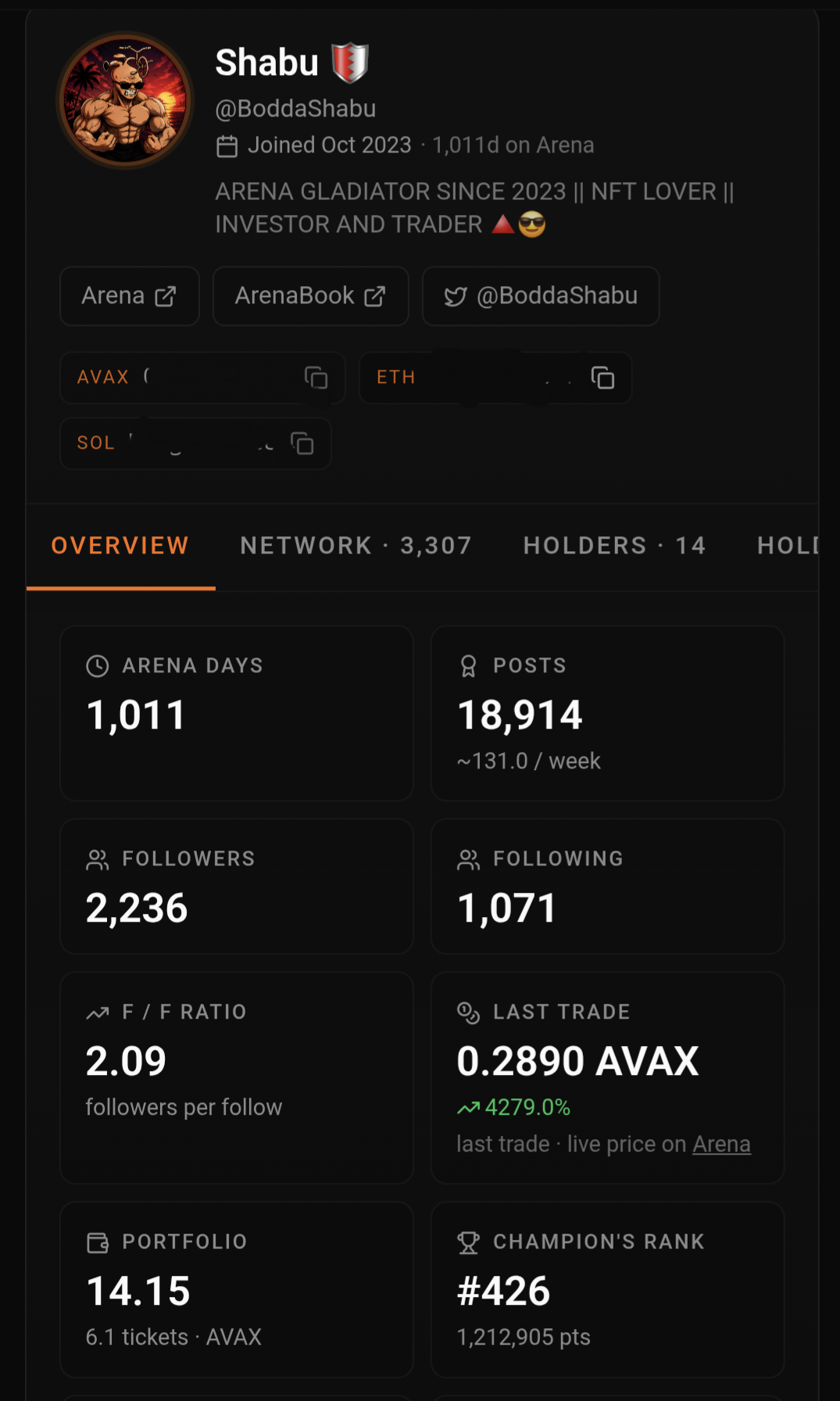Open the @BoddaShabu Twitter button
Image resolution: width=840 pixels, height=1401 pixels.
[541, 296]
